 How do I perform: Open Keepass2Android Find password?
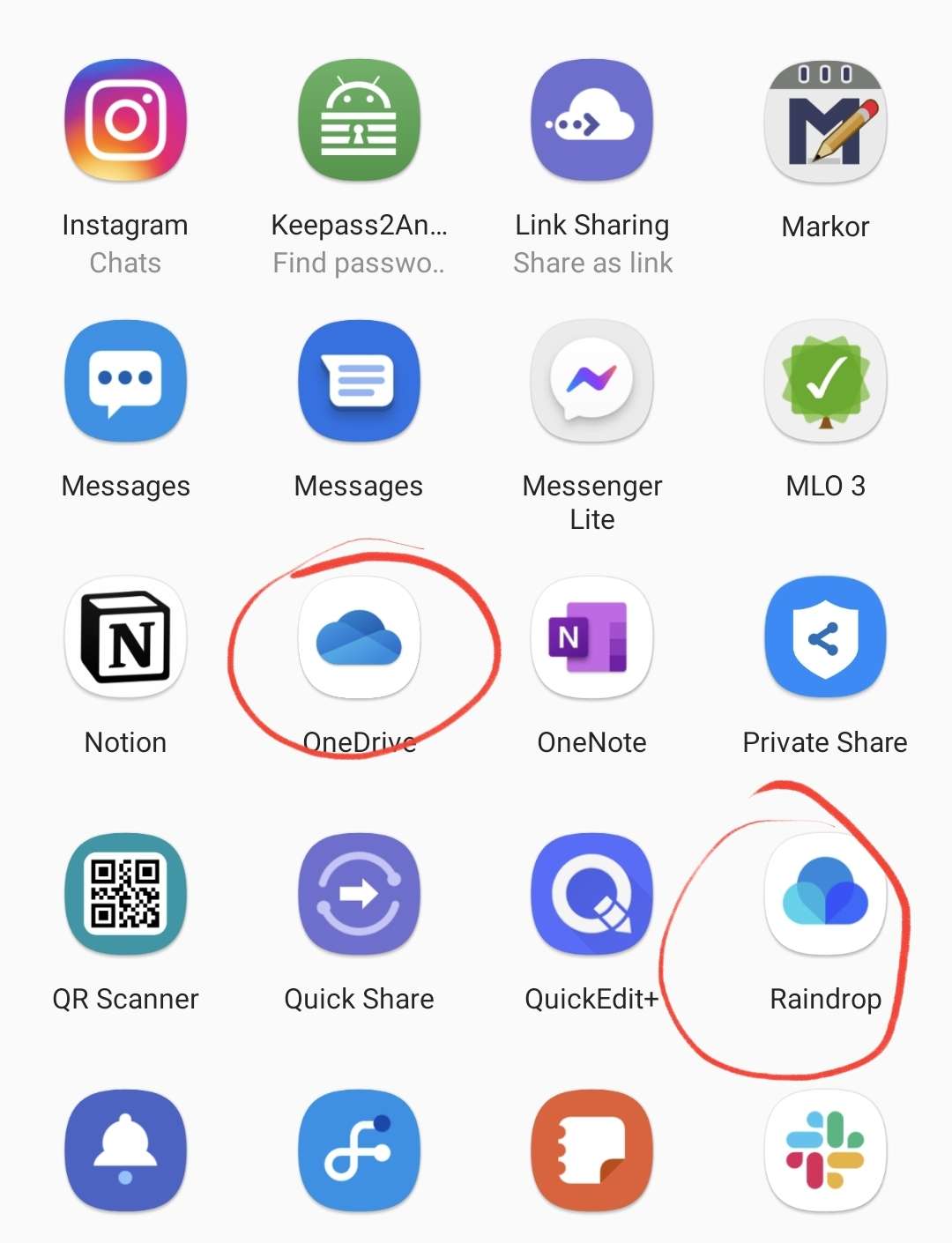coord(359,121)
